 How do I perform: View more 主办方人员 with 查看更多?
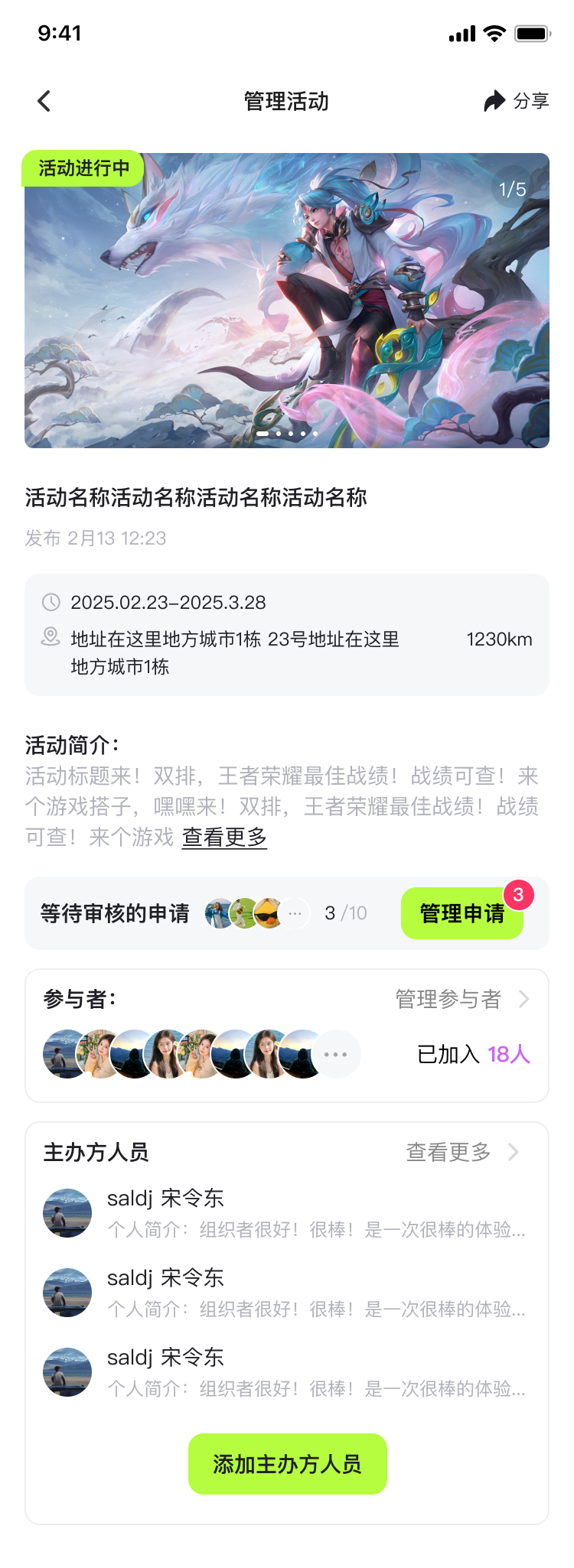pos(461,1152)
